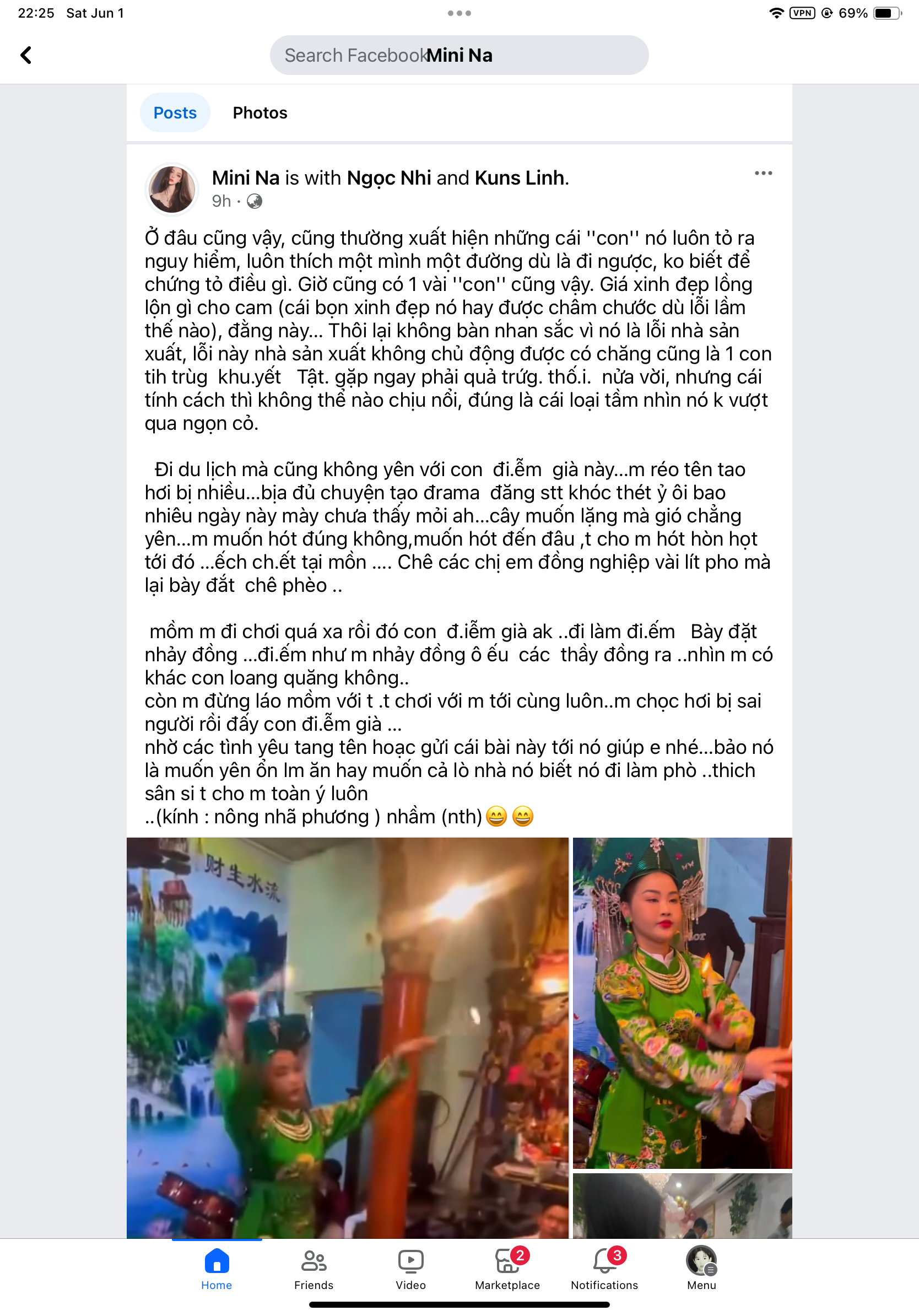This screenshot has width=919, height=1316.
Task: Open the post's three-dot options menu
Action: coord(763,173)
